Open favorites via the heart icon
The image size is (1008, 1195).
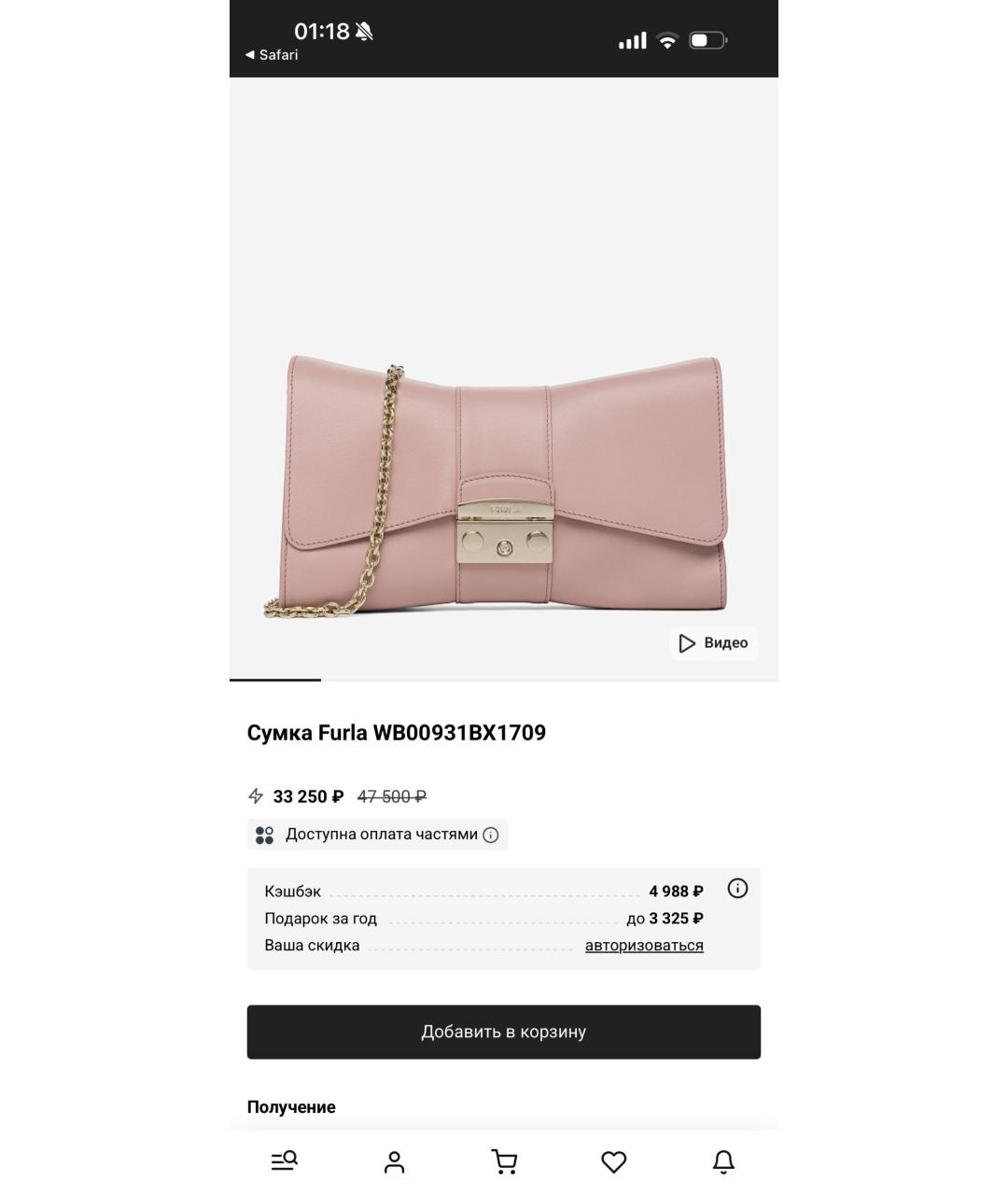pyautogui.click(x=613, y=1162)
